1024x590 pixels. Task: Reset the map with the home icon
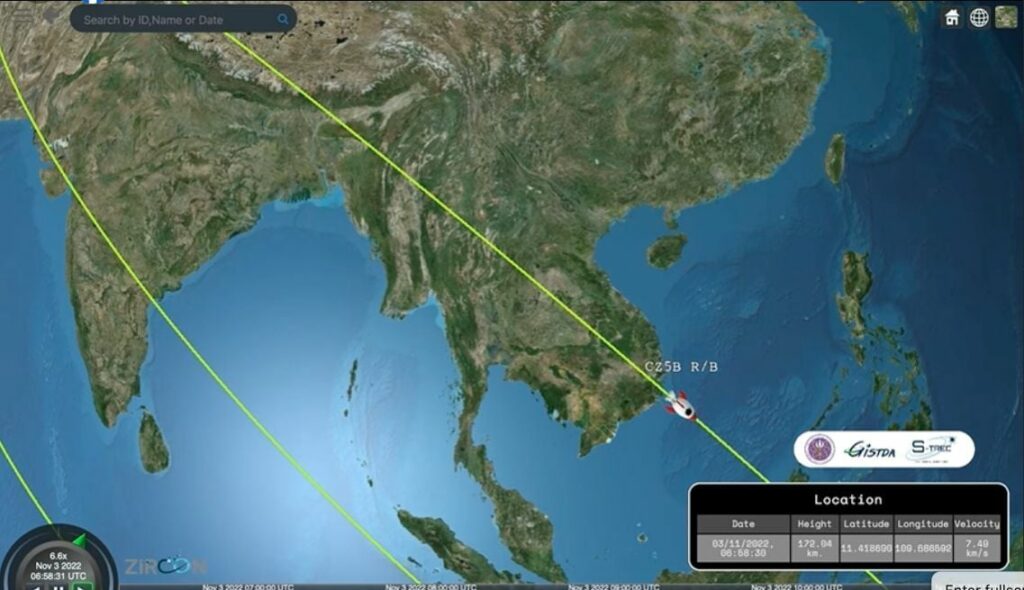(952, 17)
